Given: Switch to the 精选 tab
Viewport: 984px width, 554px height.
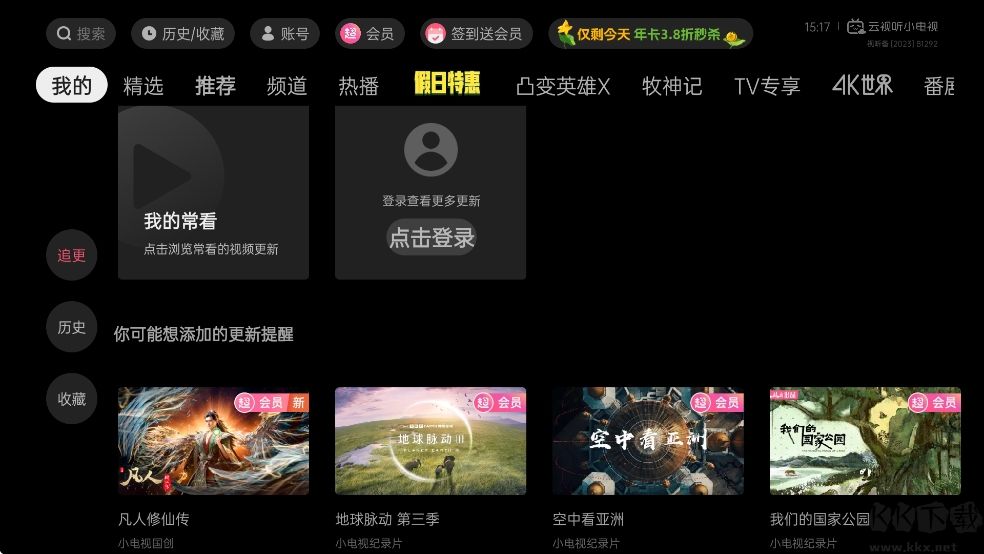Looking at the screenshot, I should click(143, 86).
